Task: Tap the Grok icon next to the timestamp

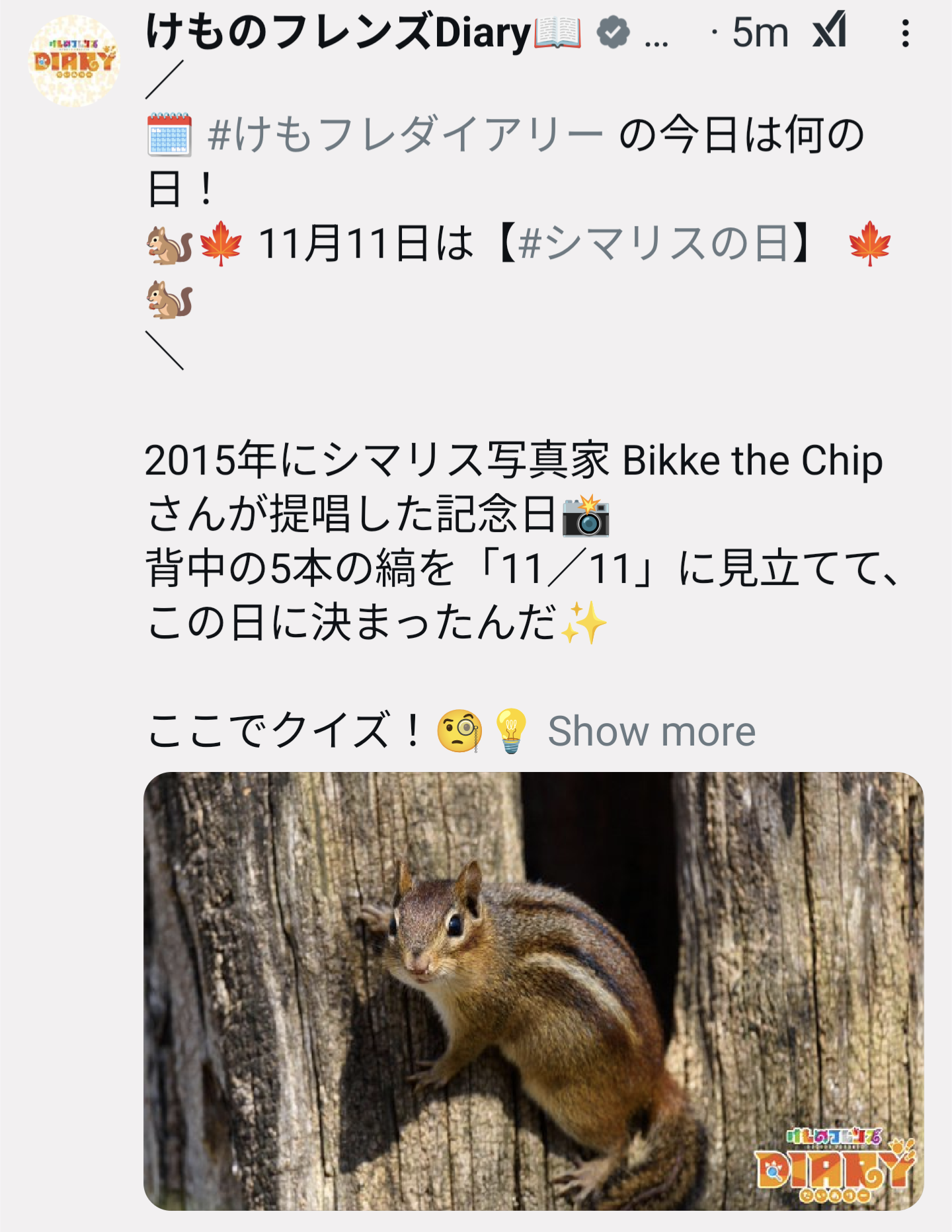Action: [x=830, y=30]
